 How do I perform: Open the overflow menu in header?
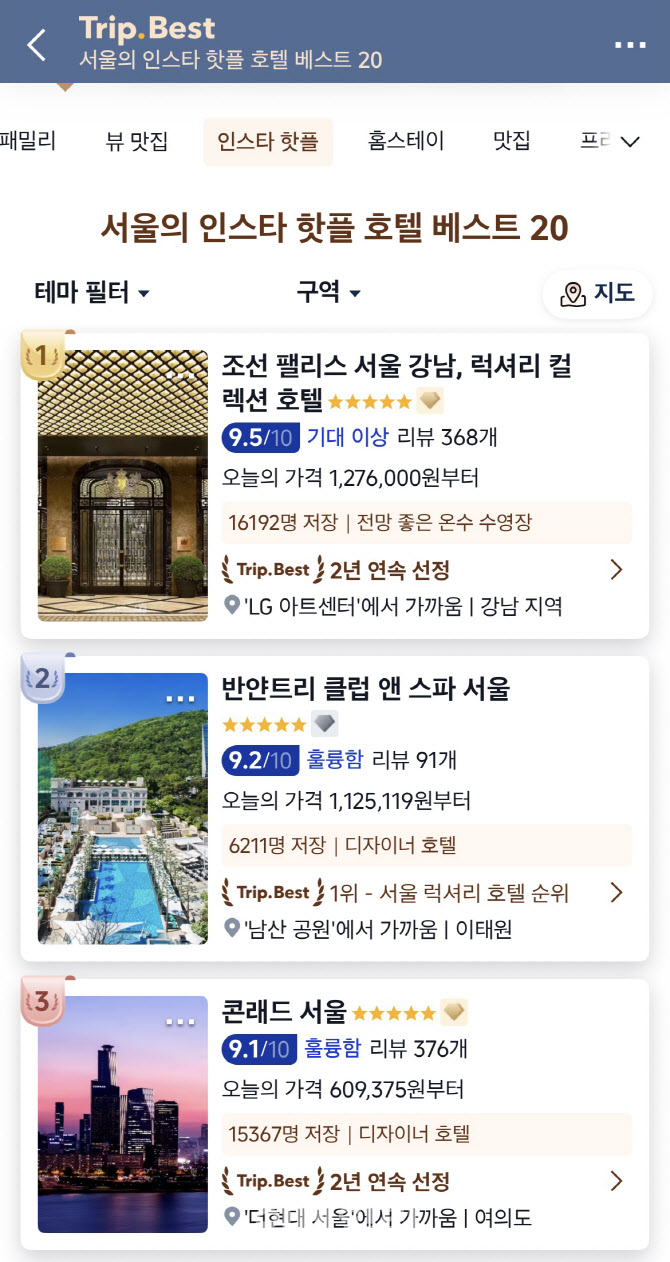tap(629, 45)
